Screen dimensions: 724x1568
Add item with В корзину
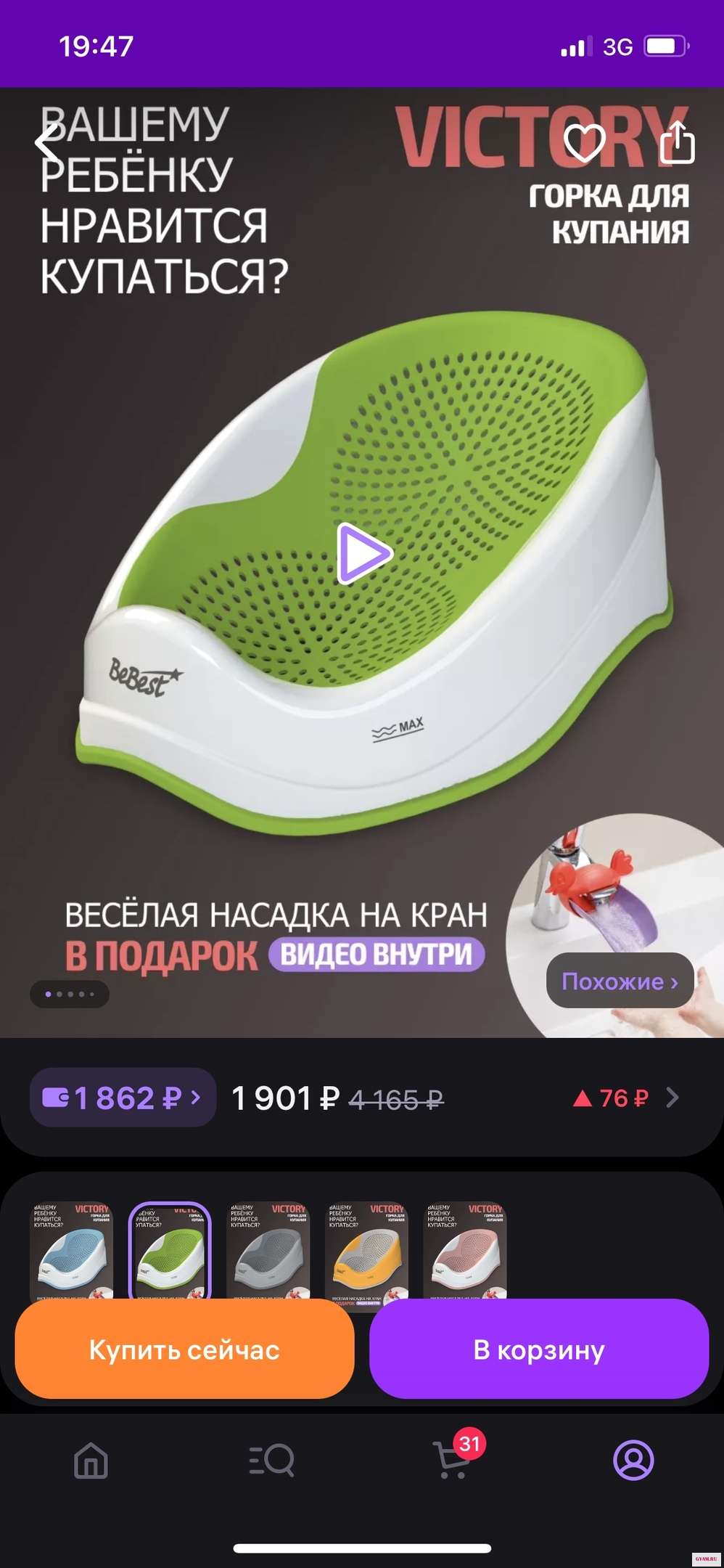539,1350
